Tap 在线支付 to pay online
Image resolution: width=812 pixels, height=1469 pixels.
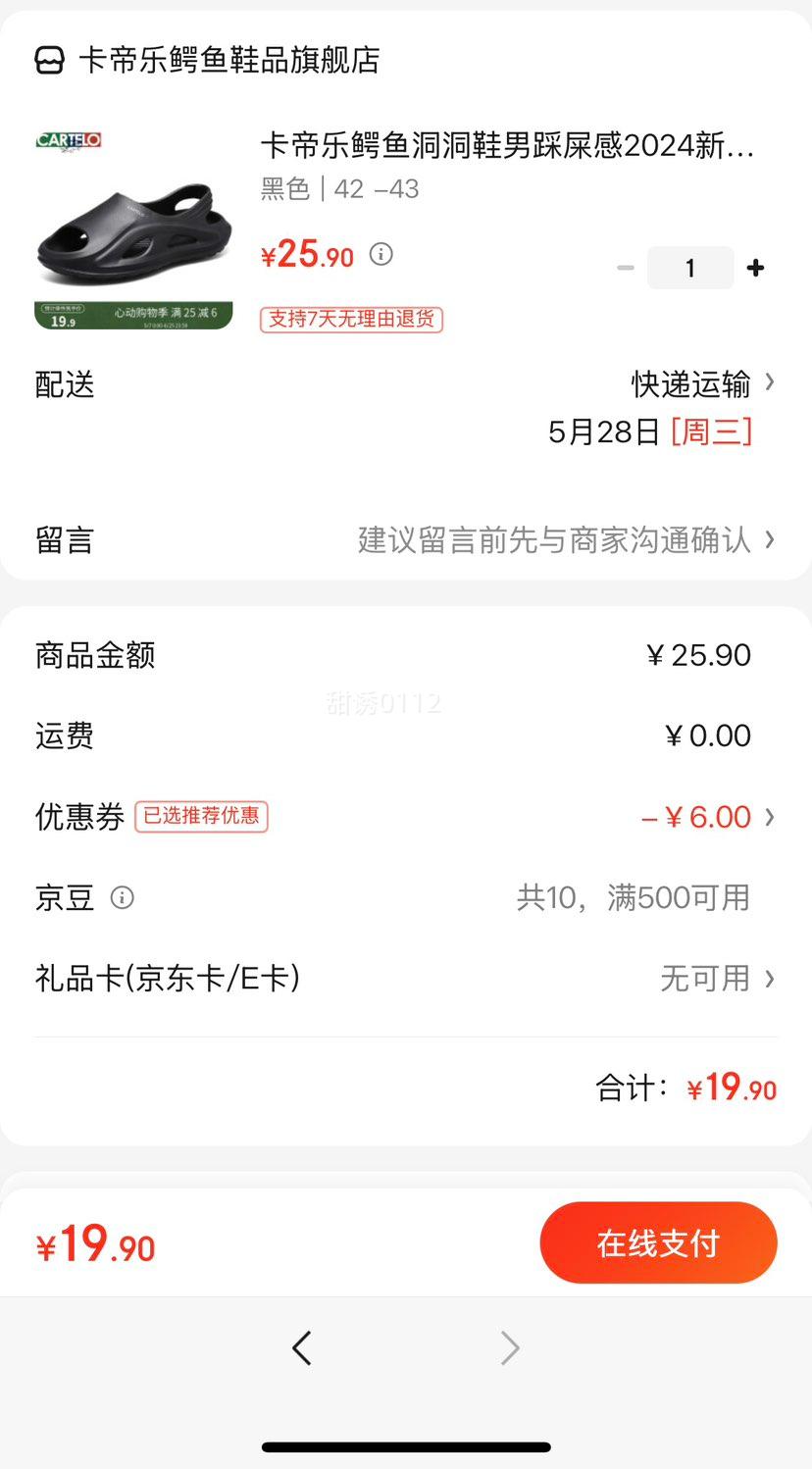(x=658, y=1243)
